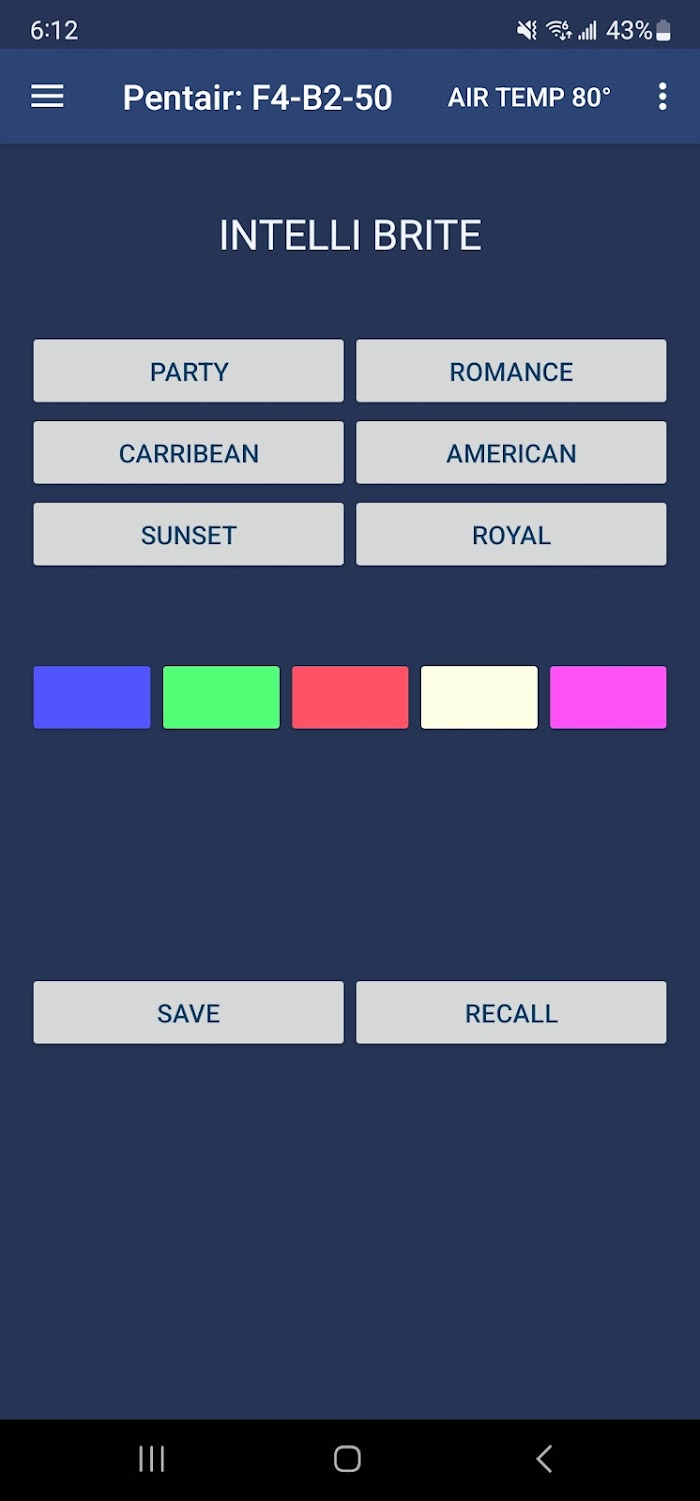Switch lights to SUNSET mode
This screenshot has width=700, height=1501.
point(188,535)
